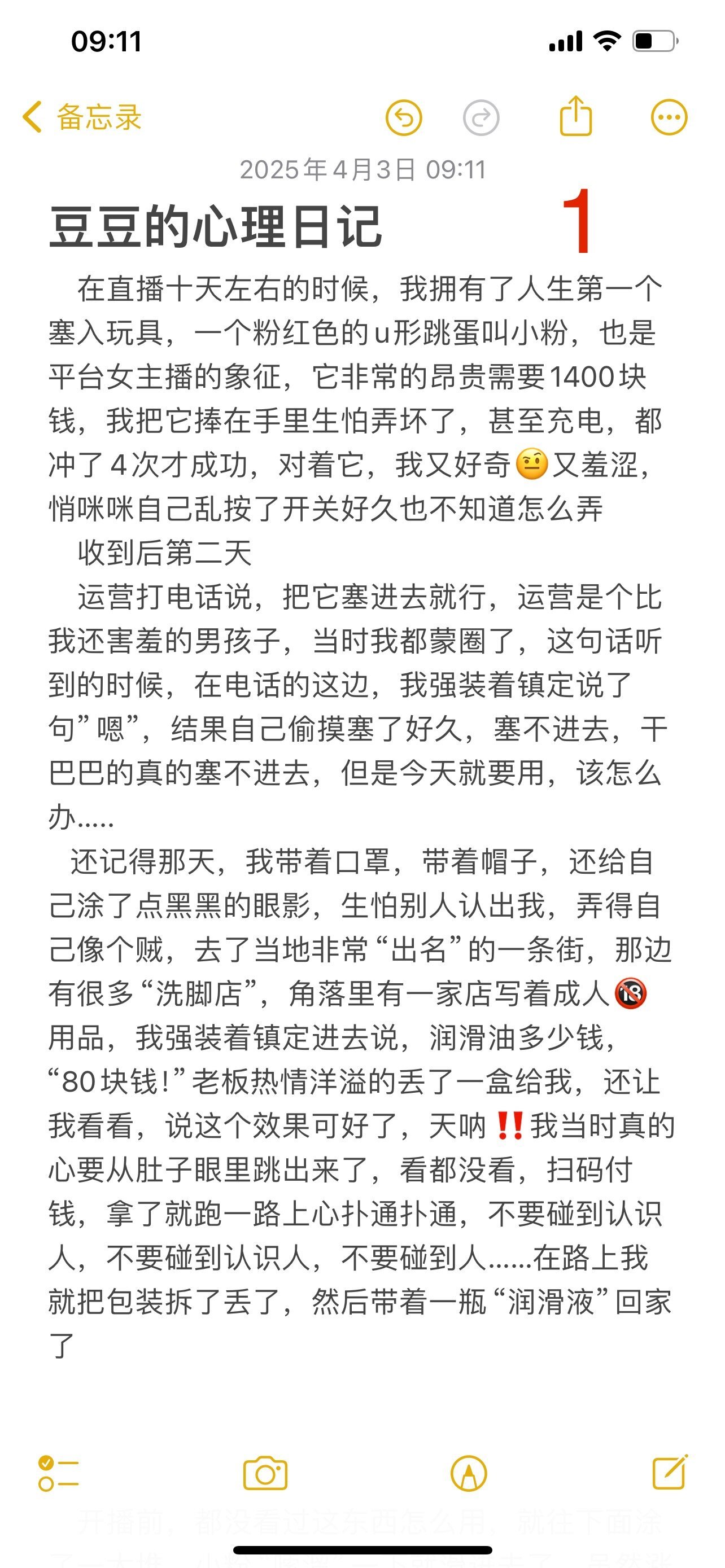Redo the last edit
725x1568 pixels.
coord(481,117)
